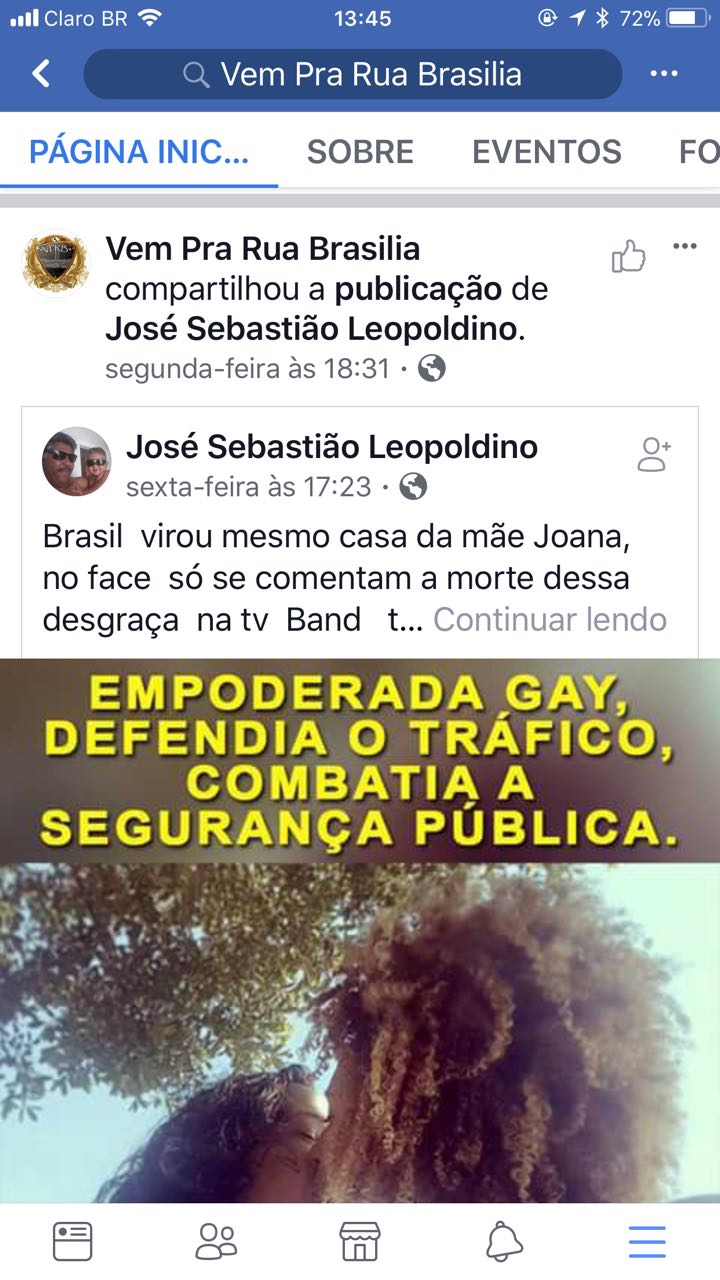Expand the post with Continuar lendo
The height and width of the screenshot is (1280, 720).
[550, 619]
